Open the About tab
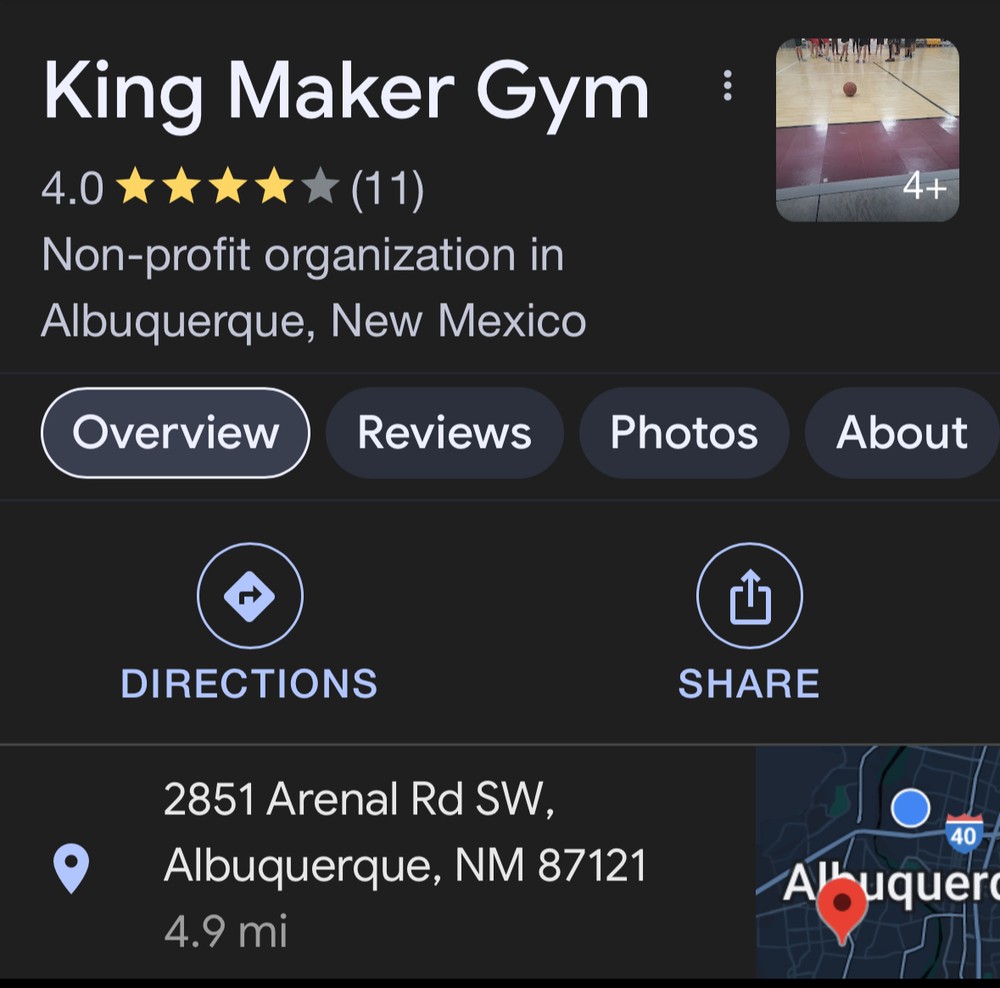This screenshot has width=1000, height=988. pyautogui.click(x=901, y=433)
